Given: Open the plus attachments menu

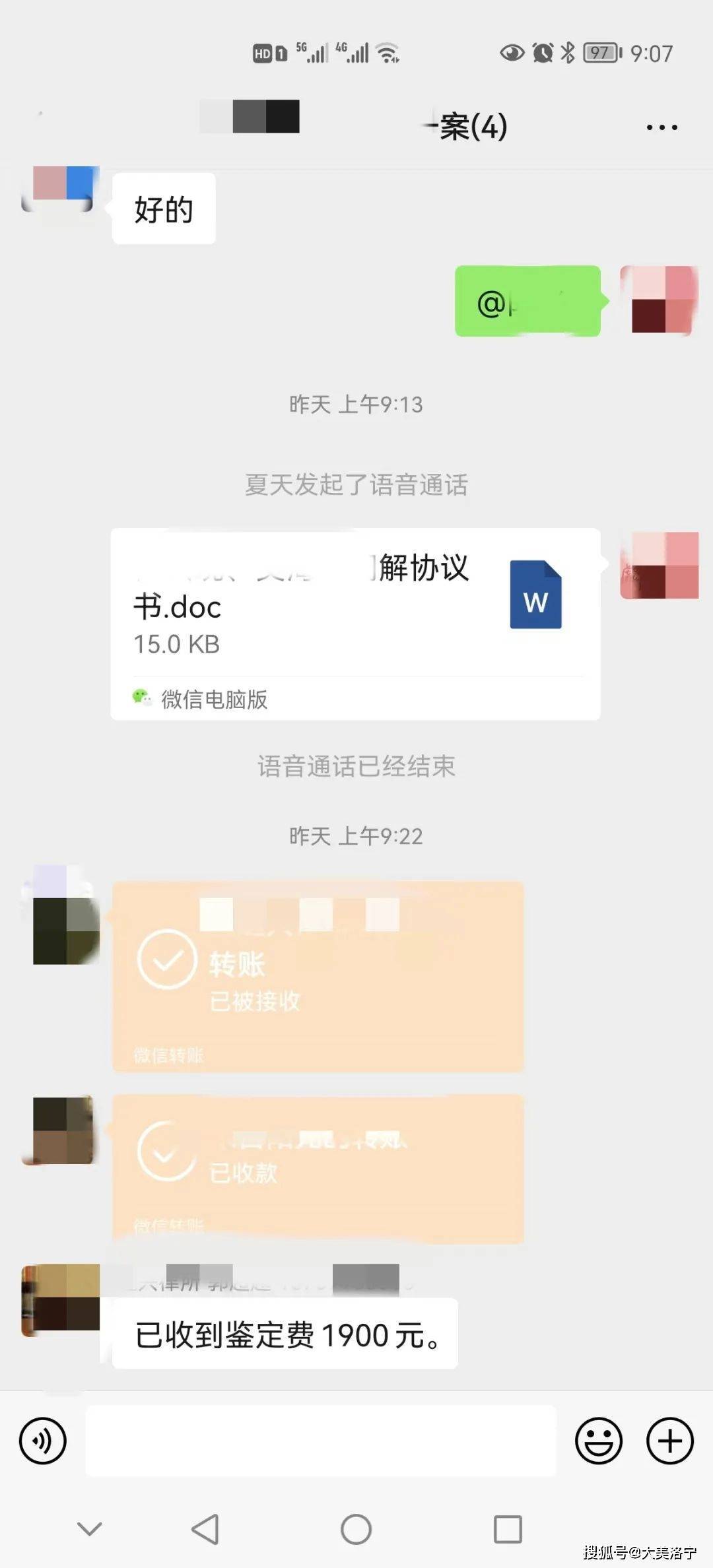Looking at the screenshot, I should tap(669, 1440).
